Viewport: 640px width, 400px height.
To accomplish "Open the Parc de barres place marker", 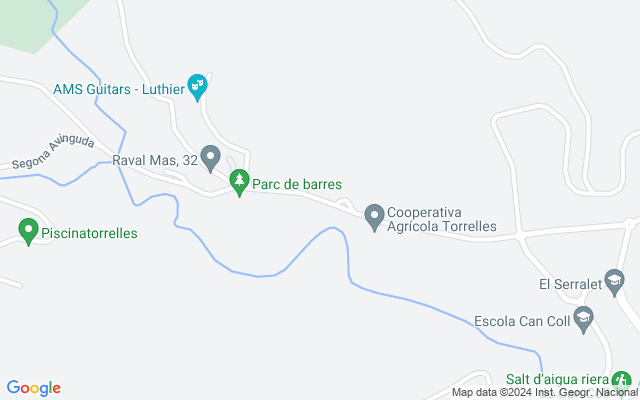I will [238, 182].
